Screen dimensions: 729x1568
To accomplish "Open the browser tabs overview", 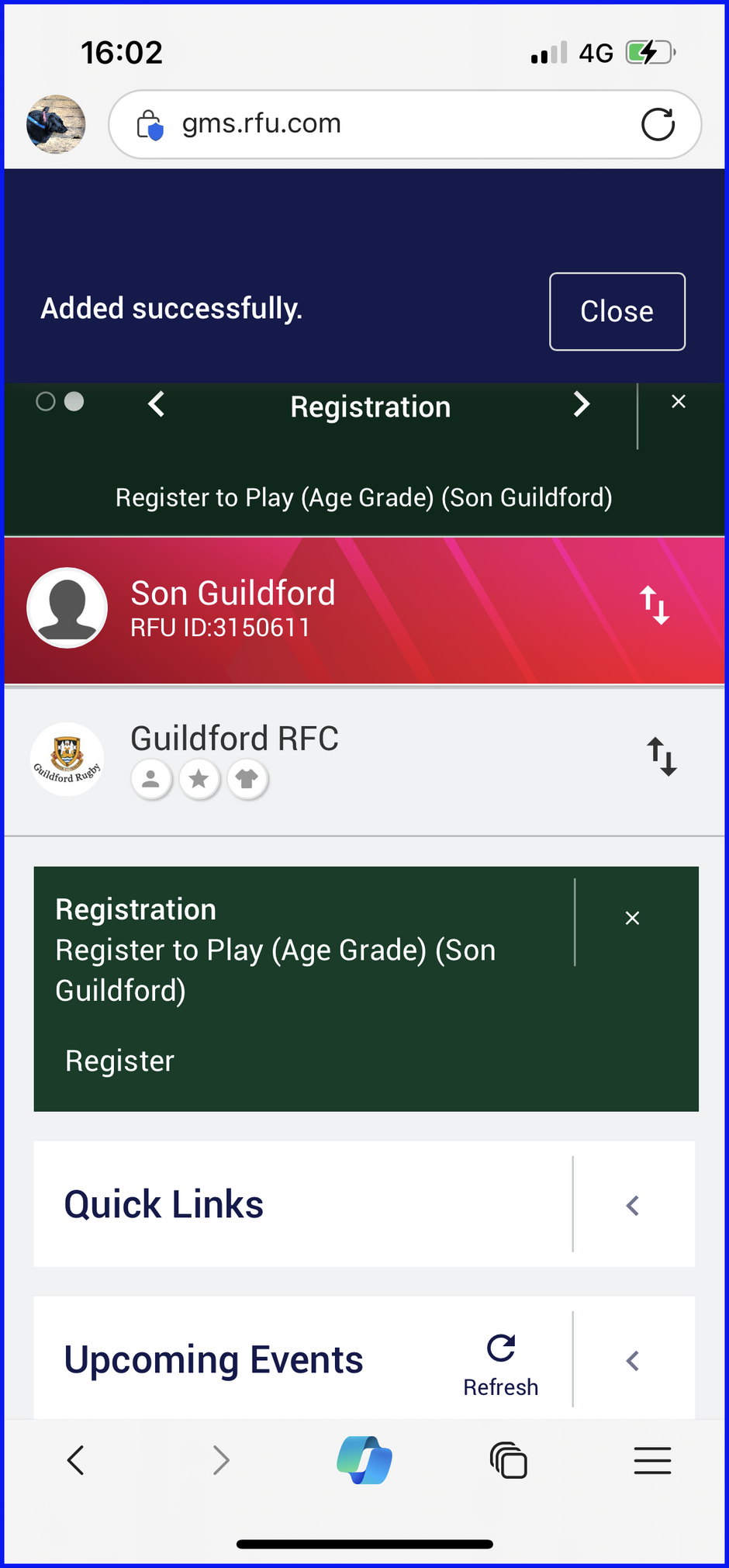I will click(509, 1460).
